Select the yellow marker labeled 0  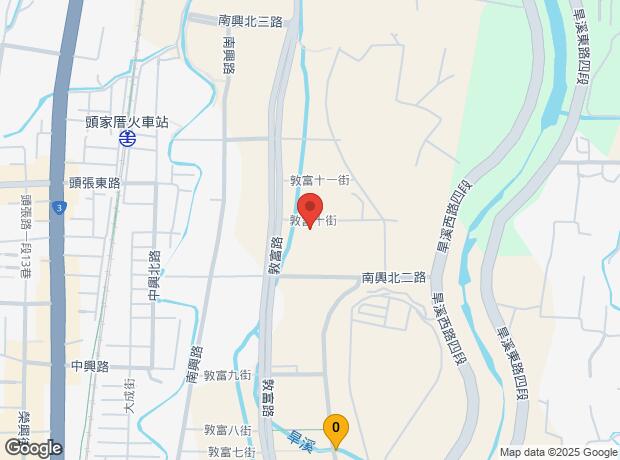coord(336,429)
